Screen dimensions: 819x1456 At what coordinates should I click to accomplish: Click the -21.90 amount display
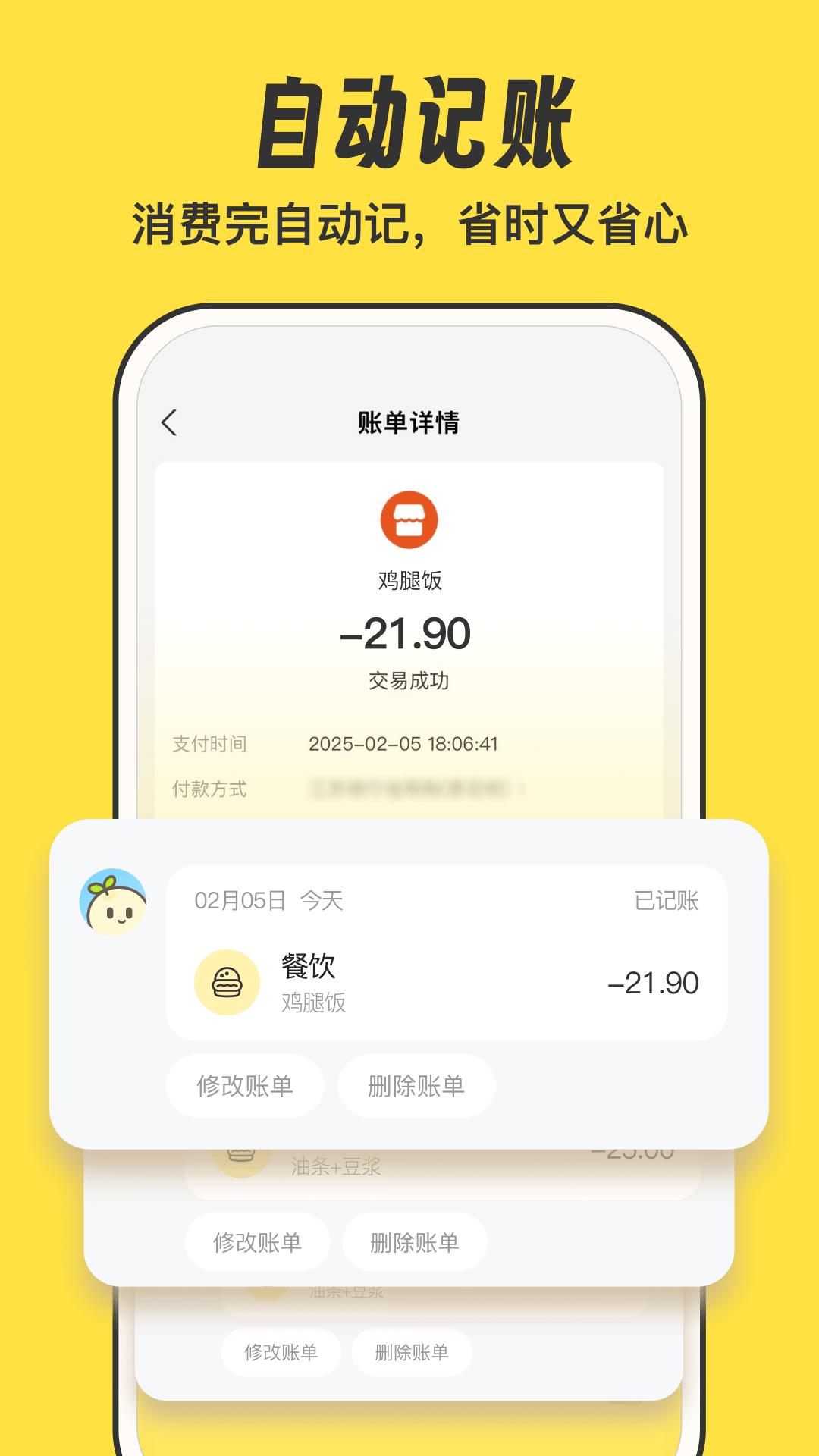click(x=409, y=635)
